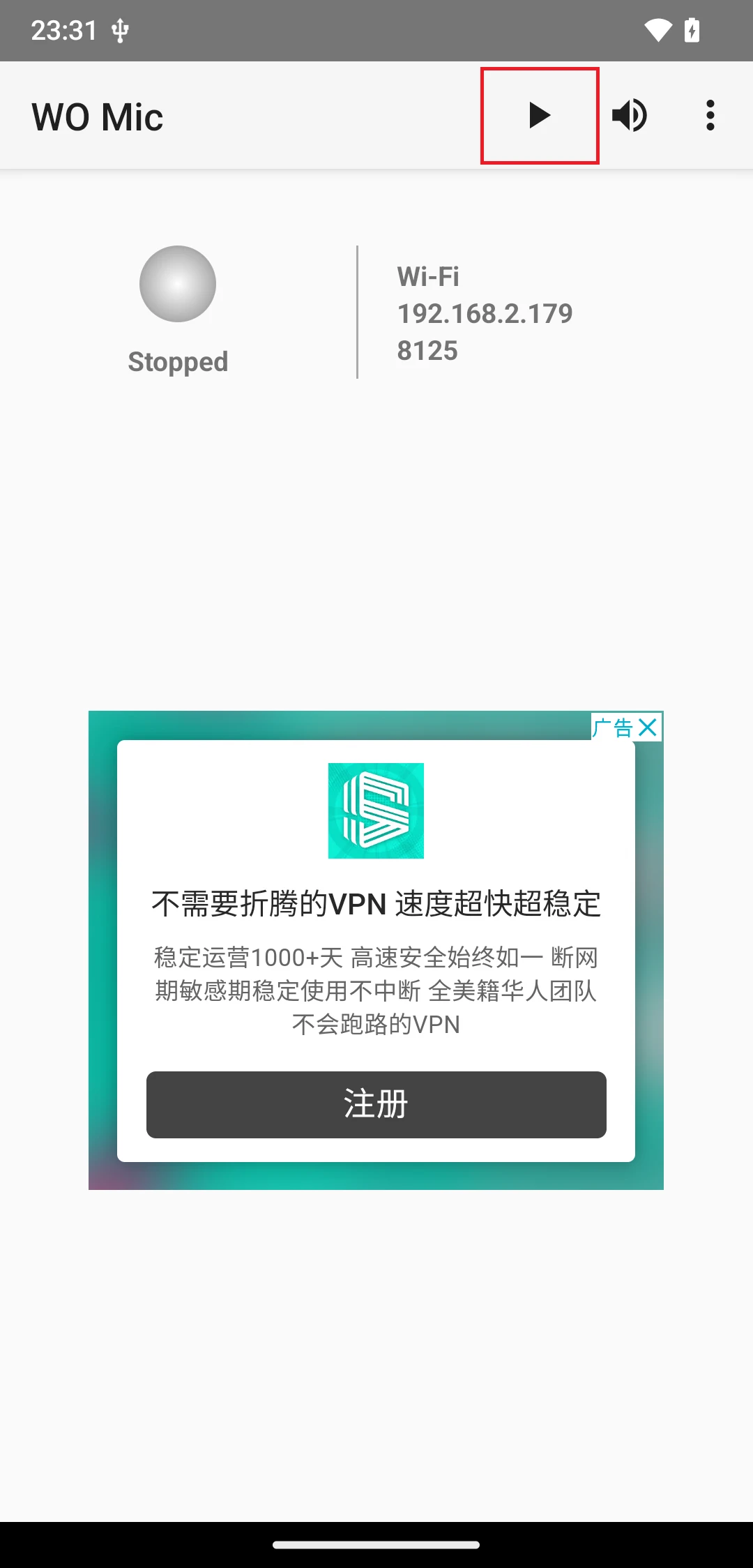Open the three-dot overflow menu
This screenshot has width=753, height=1568.
click(709, 116)
